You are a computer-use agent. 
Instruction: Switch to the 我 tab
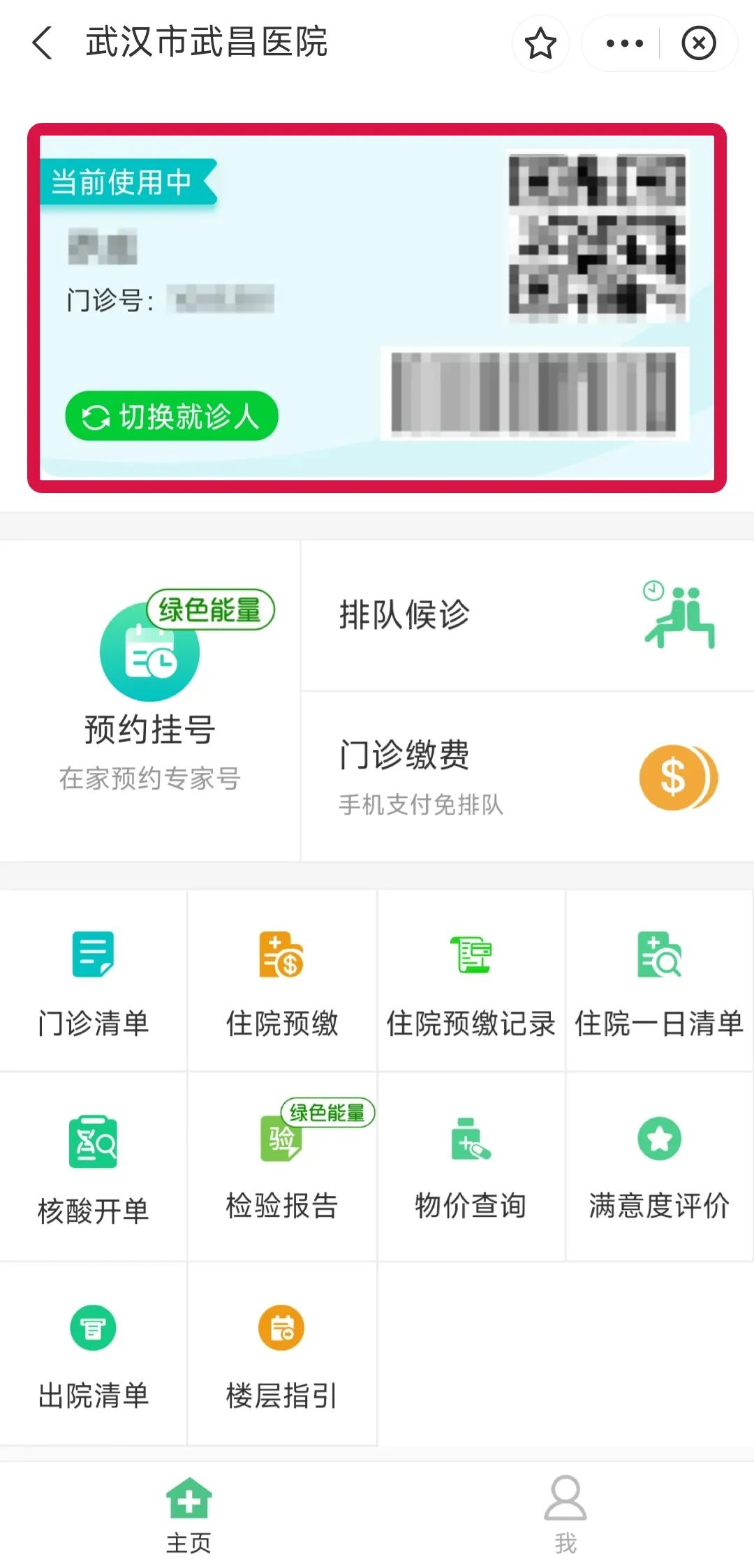(x=565, y=1514)
